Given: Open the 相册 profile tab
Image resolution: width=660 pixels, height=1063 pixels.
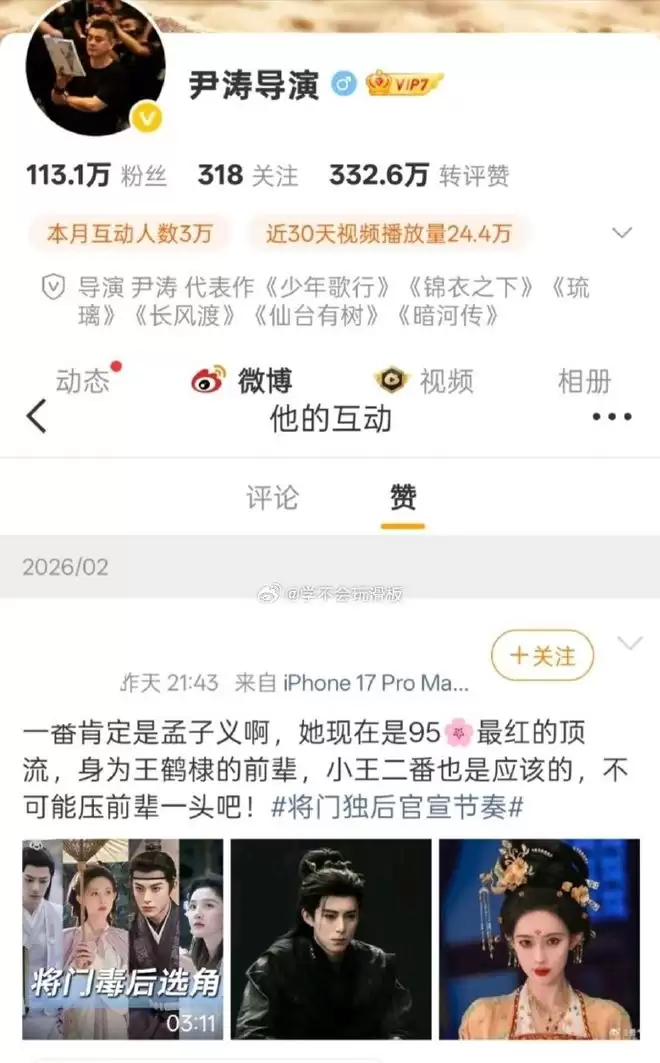Looking at the screenshot, I should pos(585,381).
